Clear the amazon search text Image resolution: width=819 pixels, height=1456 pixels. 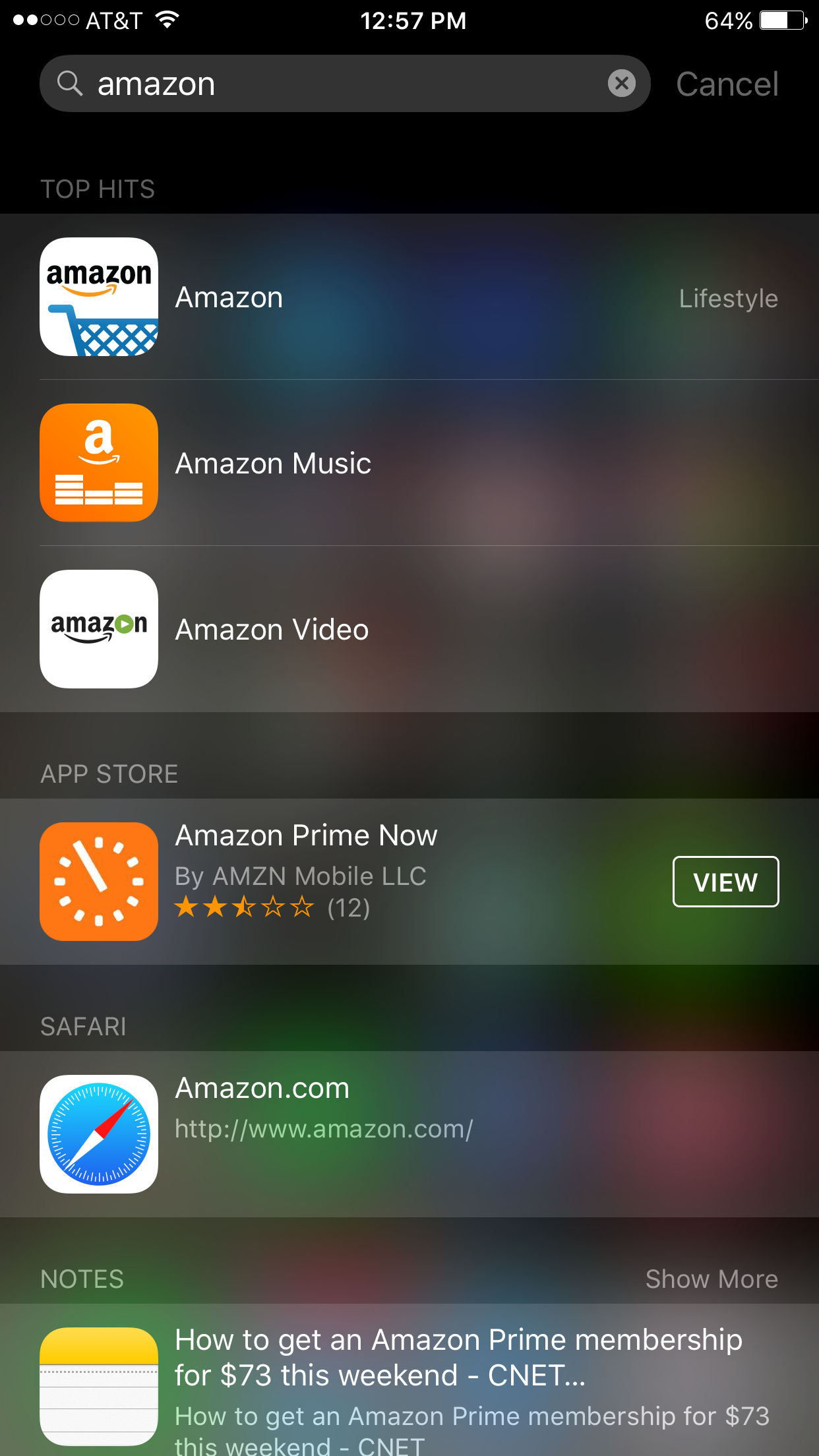click(621, 84)
